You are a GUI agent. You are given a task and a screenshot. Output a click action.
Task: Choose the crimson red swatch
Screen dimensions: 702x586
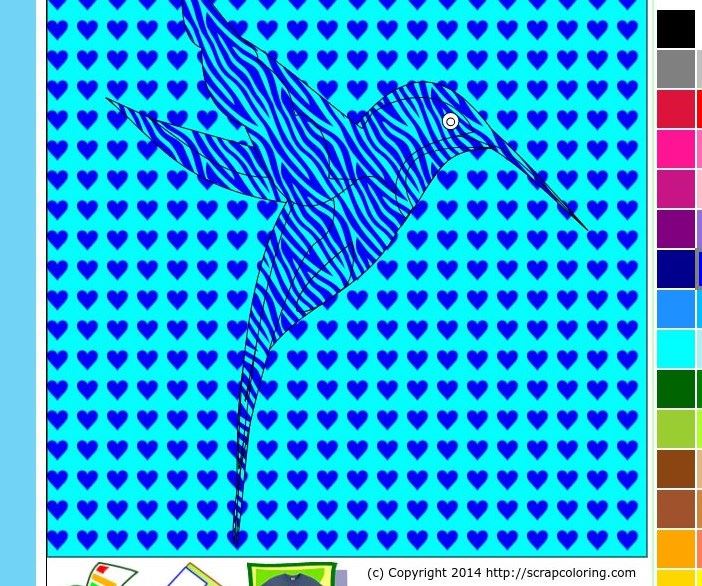(x=676, y=109)
